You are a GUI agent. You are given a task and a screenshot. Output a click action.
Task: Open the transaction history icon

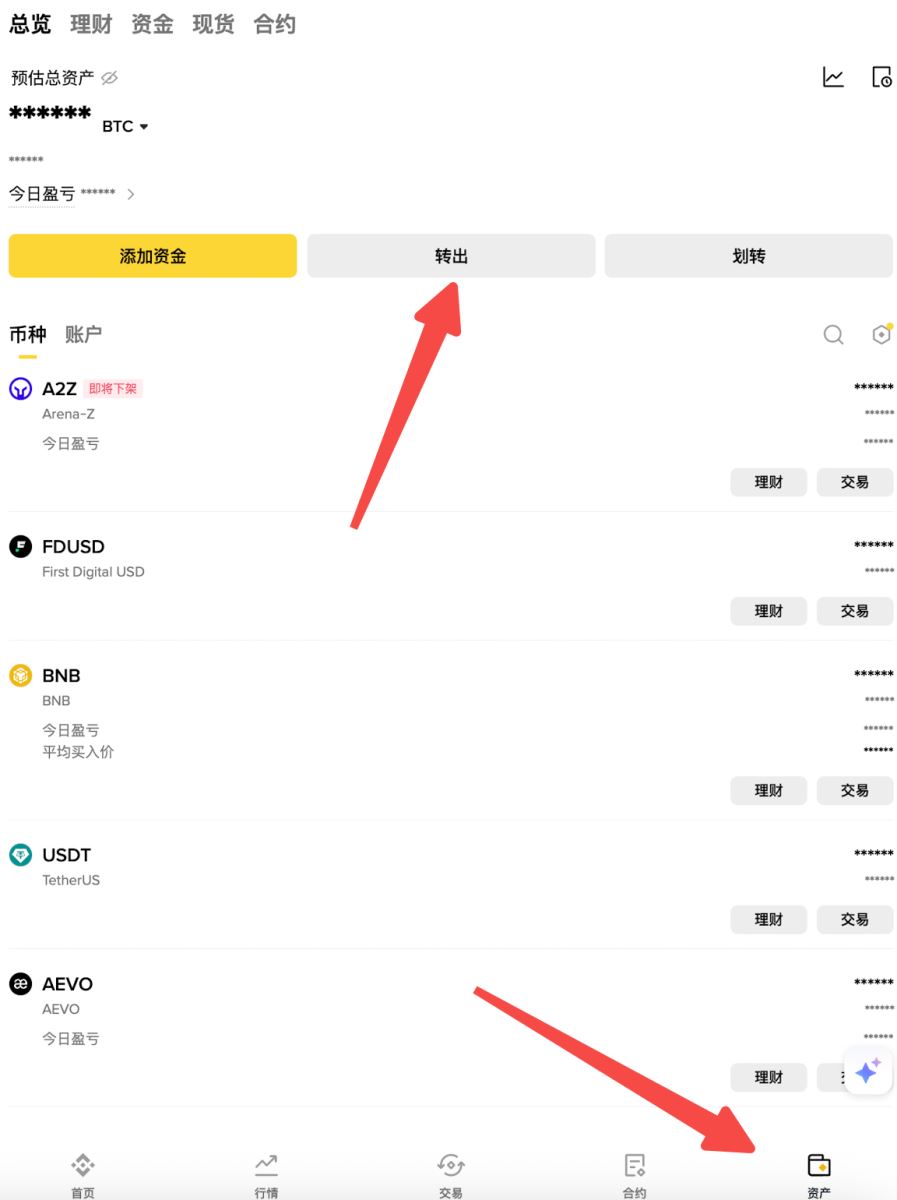881,77
